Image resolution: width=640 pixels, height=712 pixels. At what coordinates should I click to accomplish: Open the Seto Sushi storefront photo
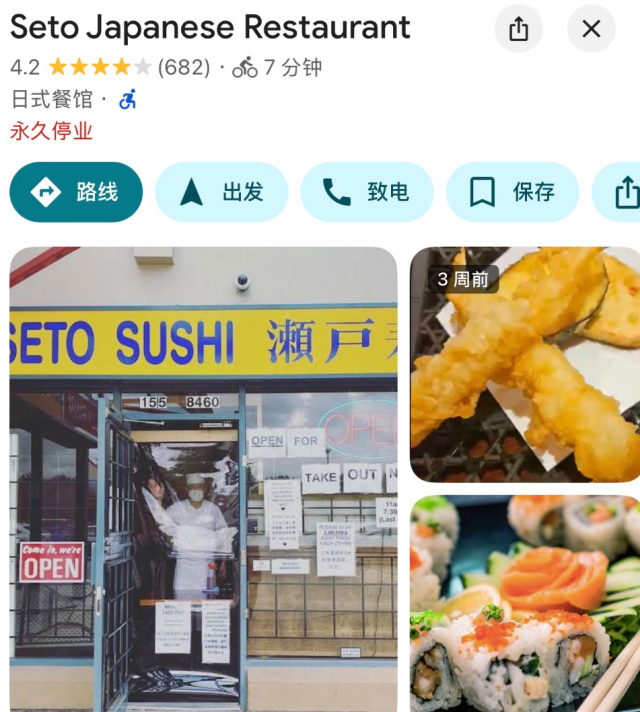point(203,478)
